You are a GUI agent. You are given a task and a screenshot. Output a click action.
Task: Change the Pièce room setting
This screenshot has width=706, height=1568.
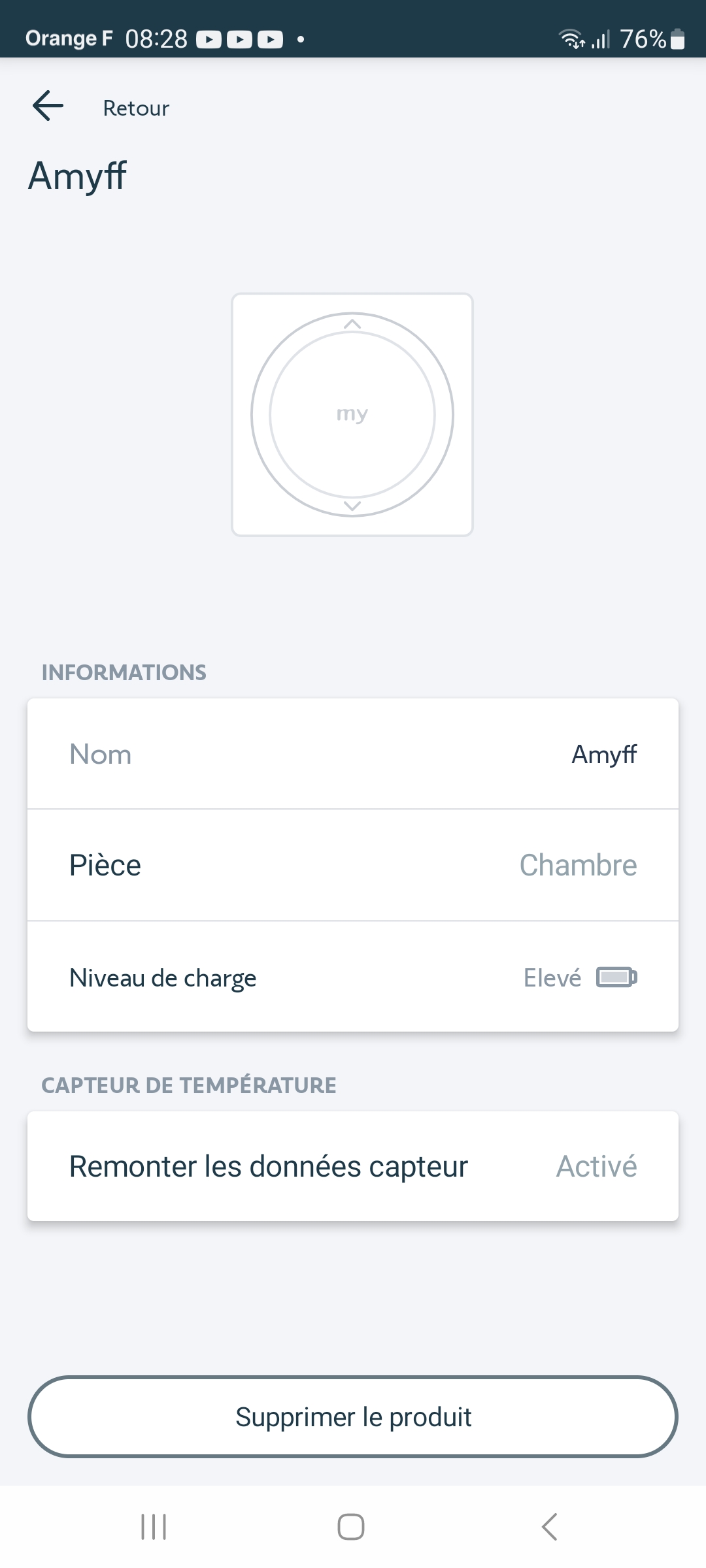[x=353, y=865]
